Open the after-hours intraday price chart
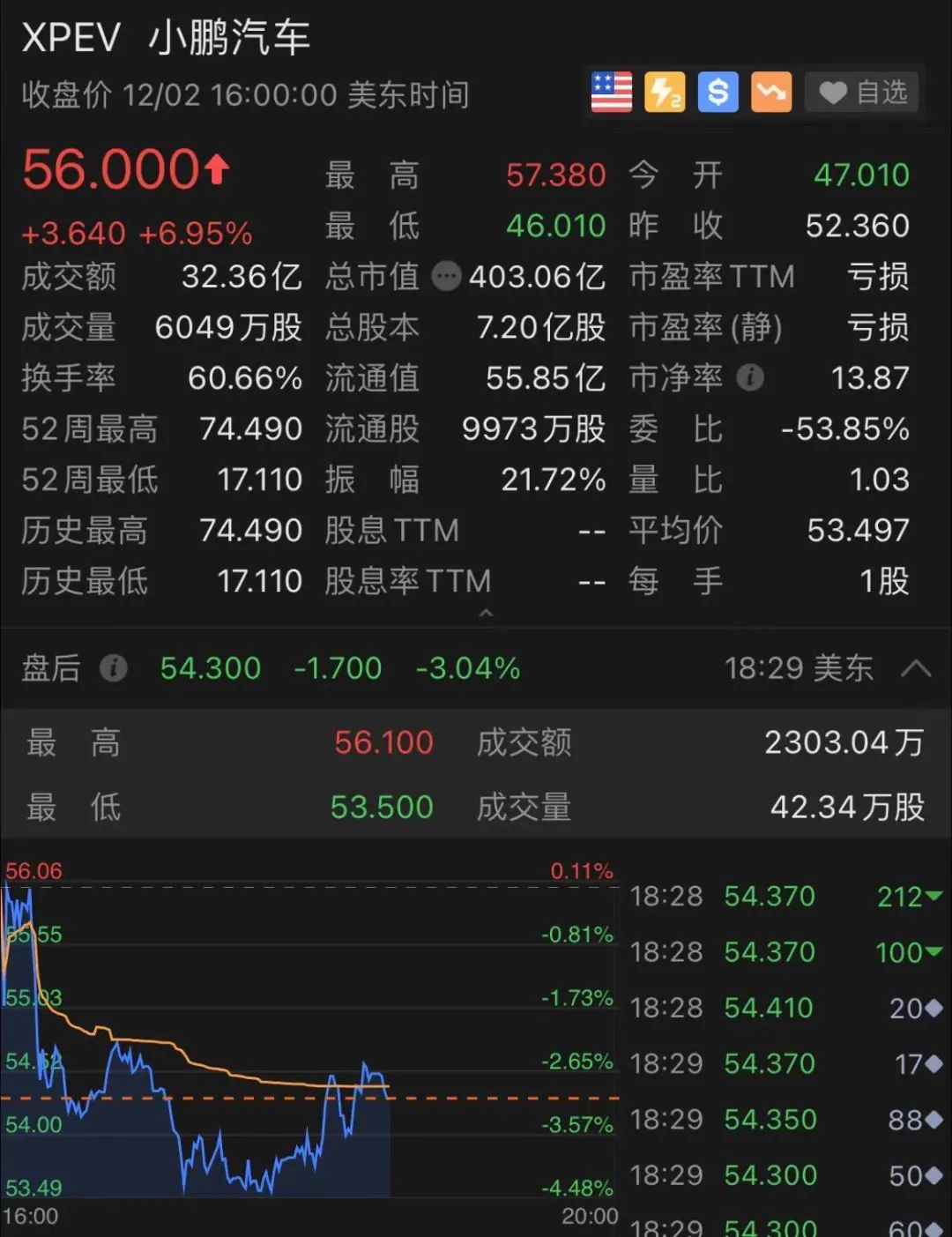This screenshot has height=1237, width=952. pyautogui.click(x=309, y=1040)
